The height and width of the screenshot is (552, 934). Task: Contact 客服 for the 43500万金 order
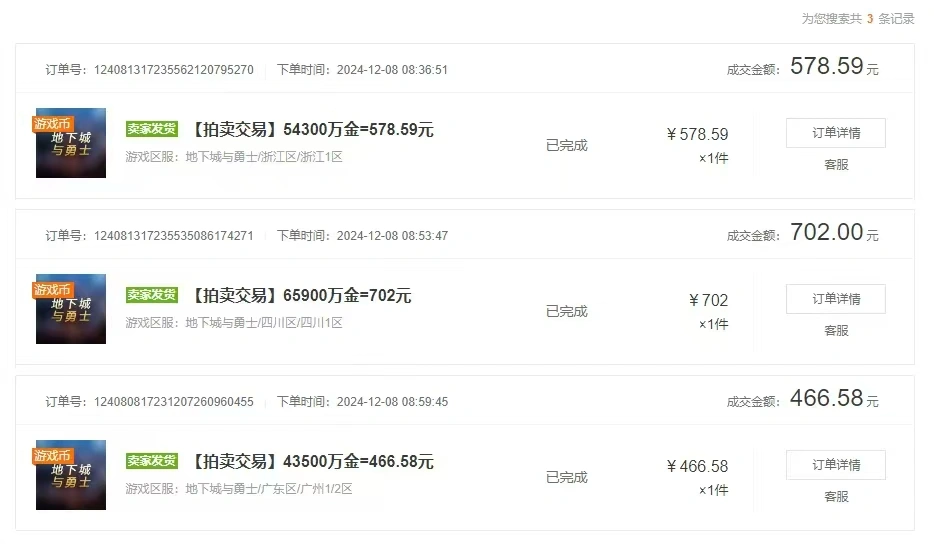pos(836,497)
